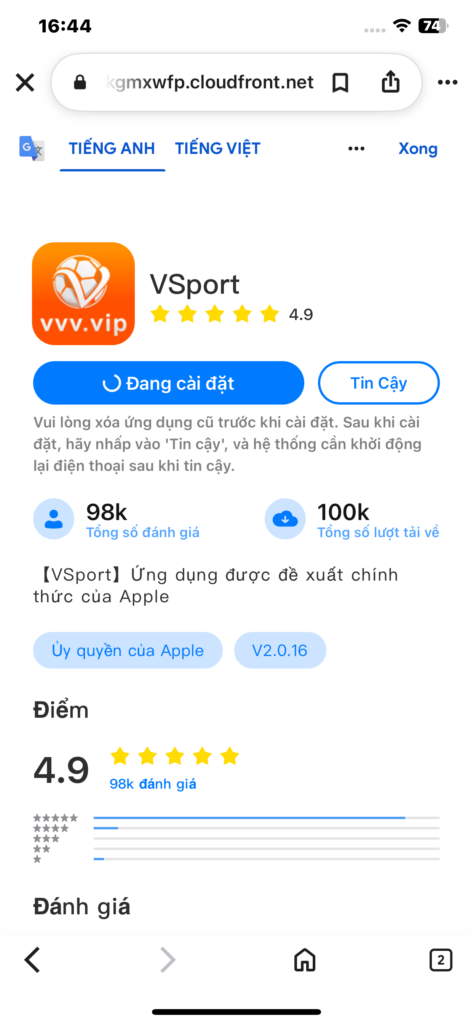The image size is (473, 1024).
Task: Go back to the previous page
Action: 32,959
